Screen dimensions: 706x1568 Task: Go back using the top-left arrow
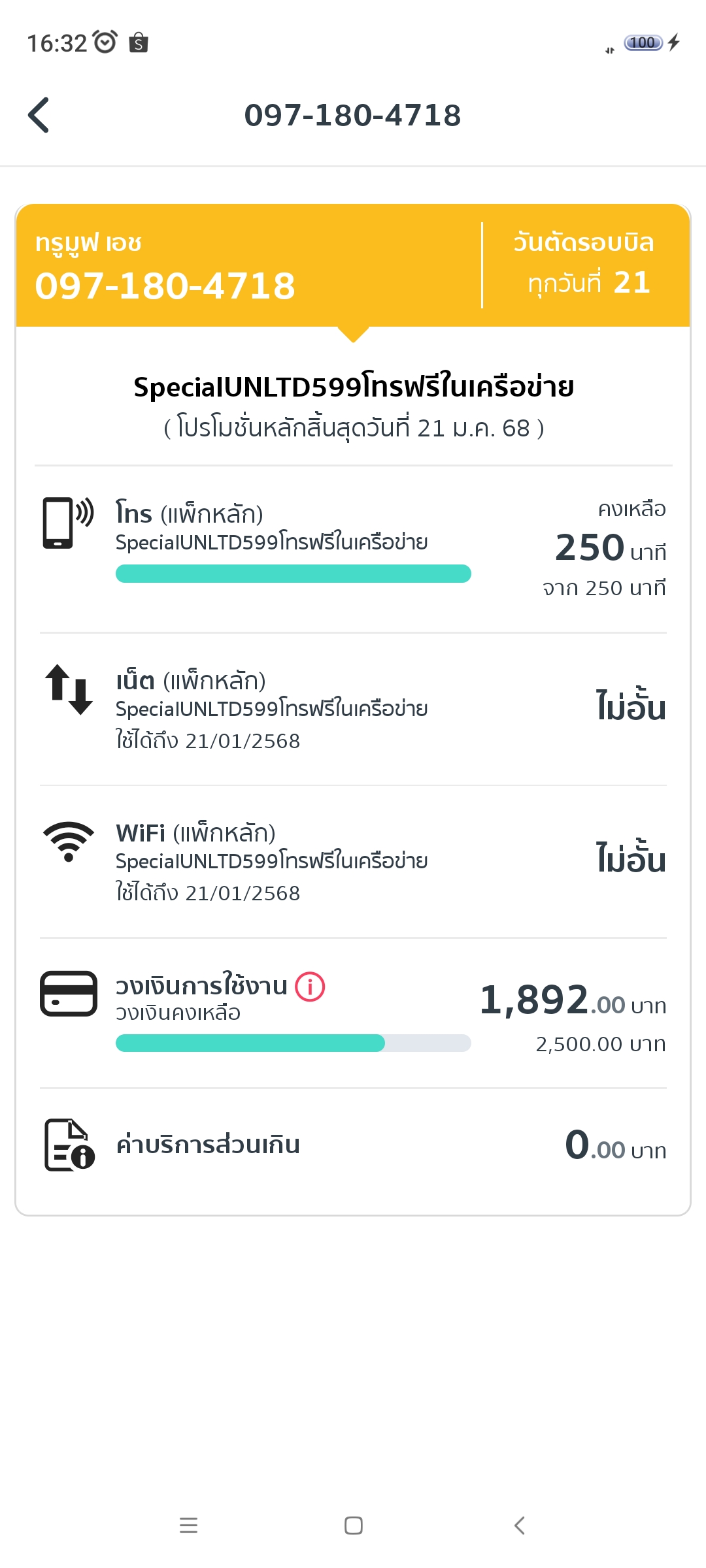[x=39, y=115]
